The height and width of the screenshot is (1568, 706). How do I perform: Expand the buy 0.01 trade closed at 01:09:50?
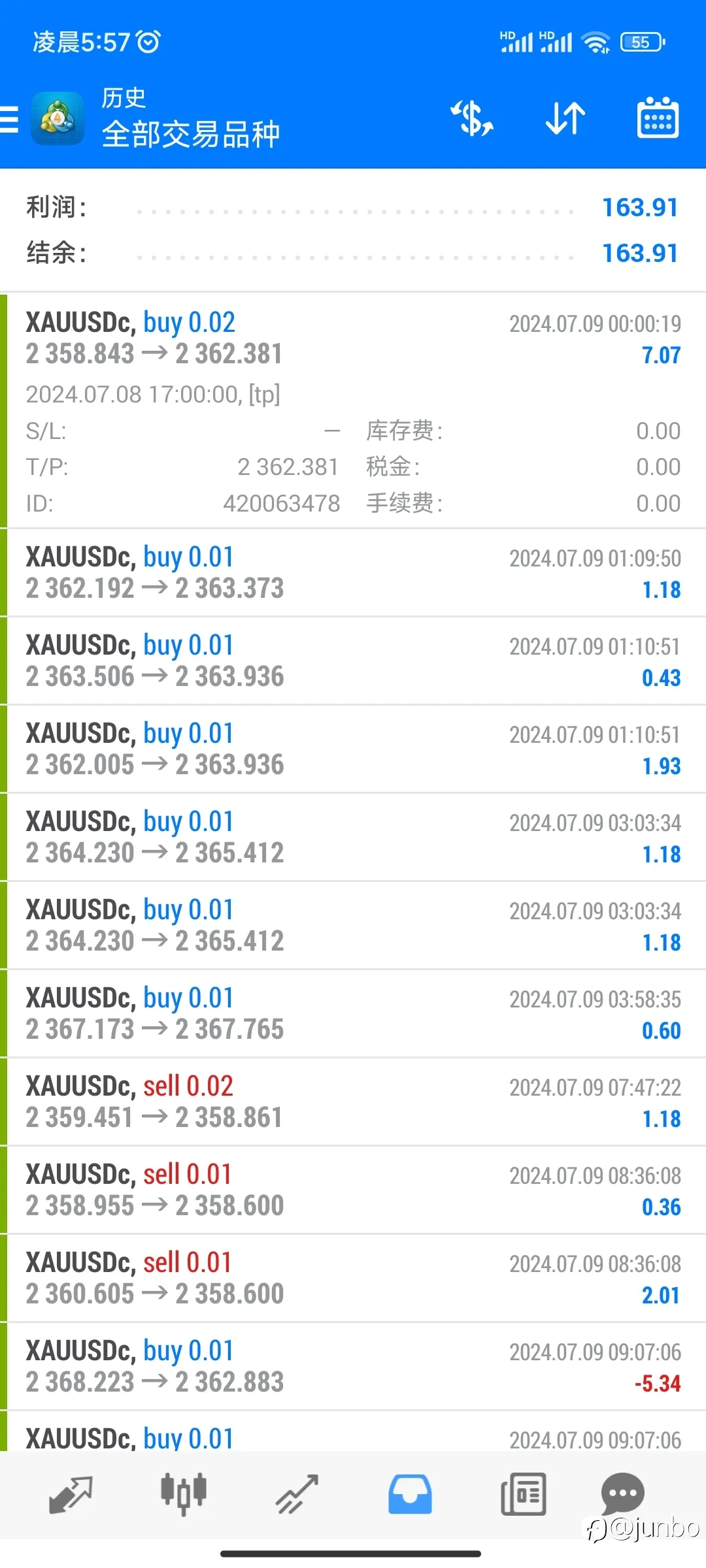353,573
